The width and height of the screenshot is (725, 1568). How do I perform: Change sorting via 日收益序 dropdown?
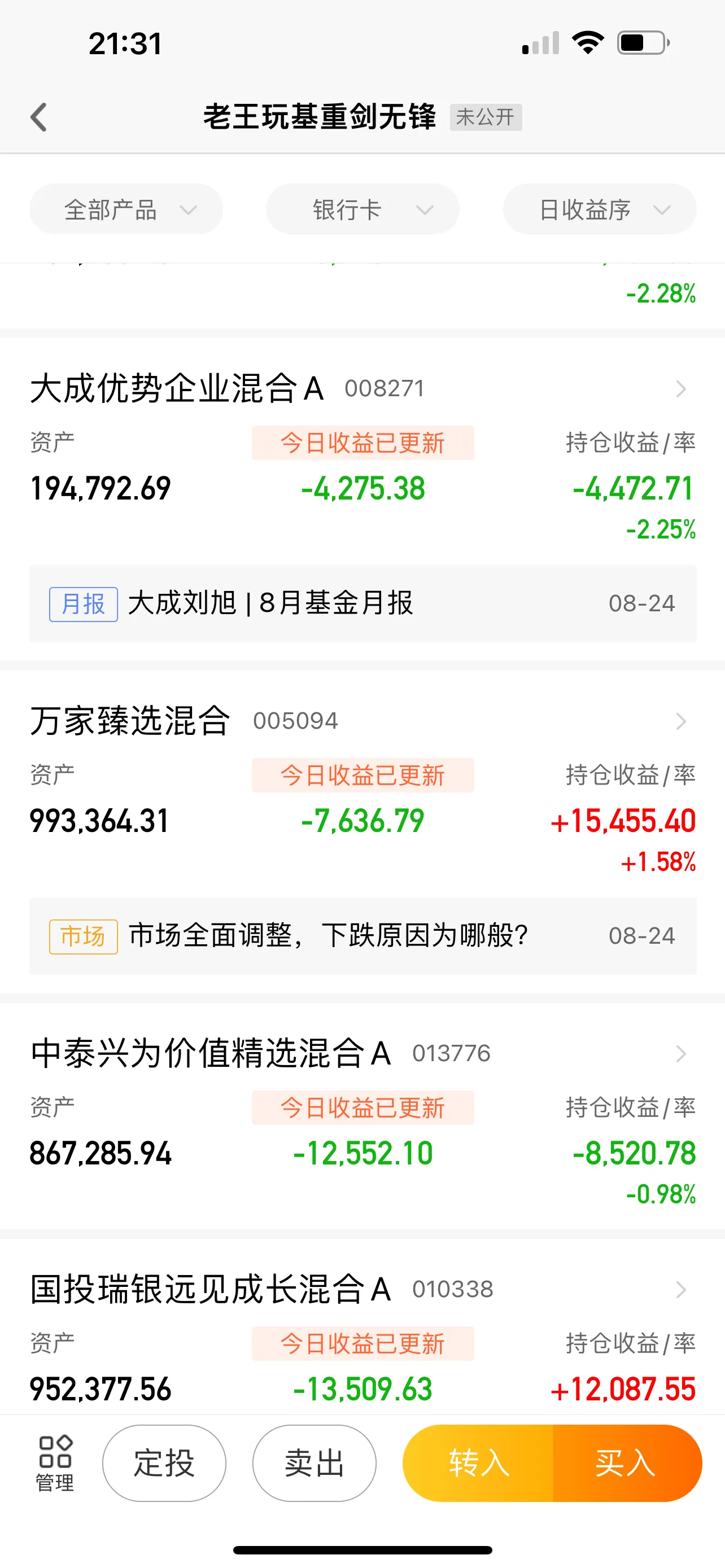(599, 209)
